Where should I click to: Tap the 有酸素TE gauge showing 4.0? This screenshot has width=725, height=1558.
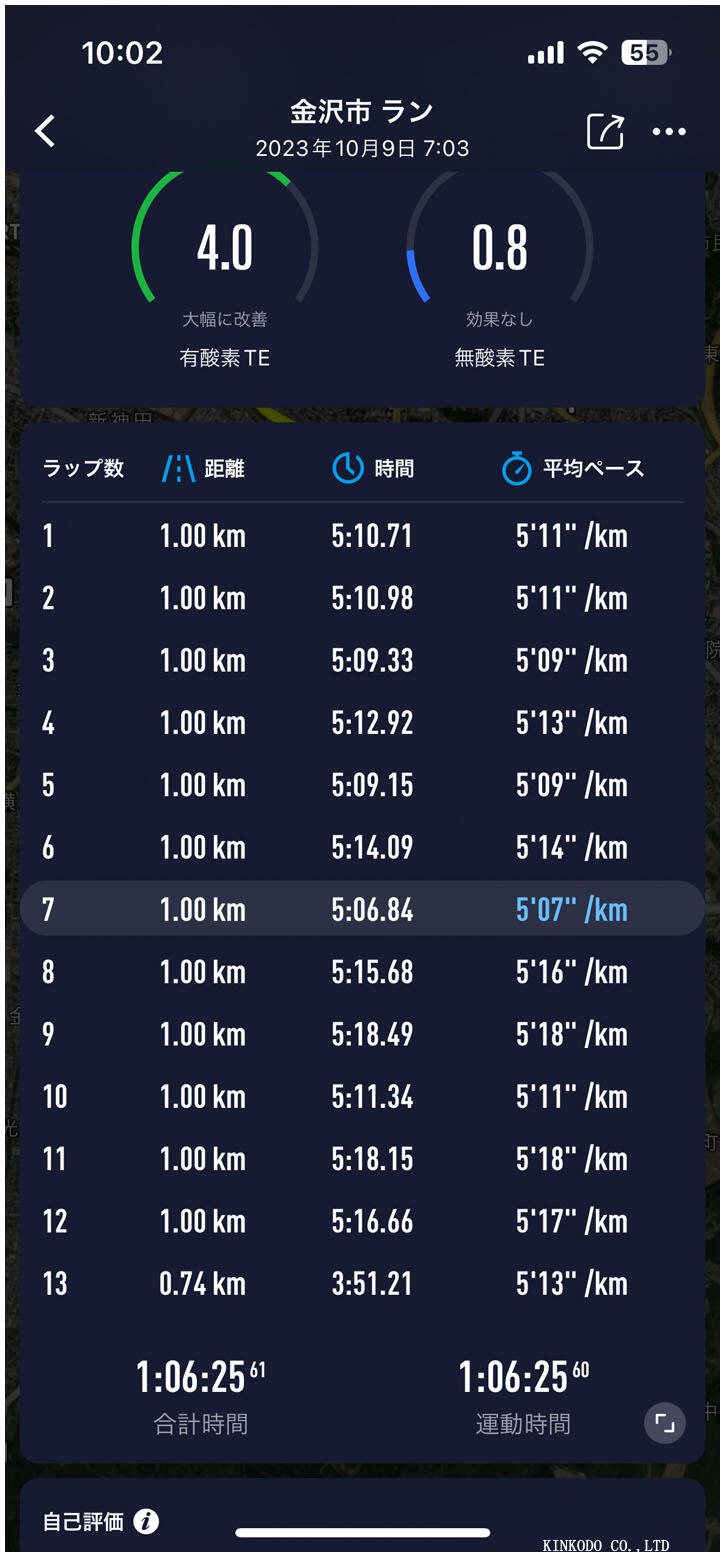(x=224, y=248)
